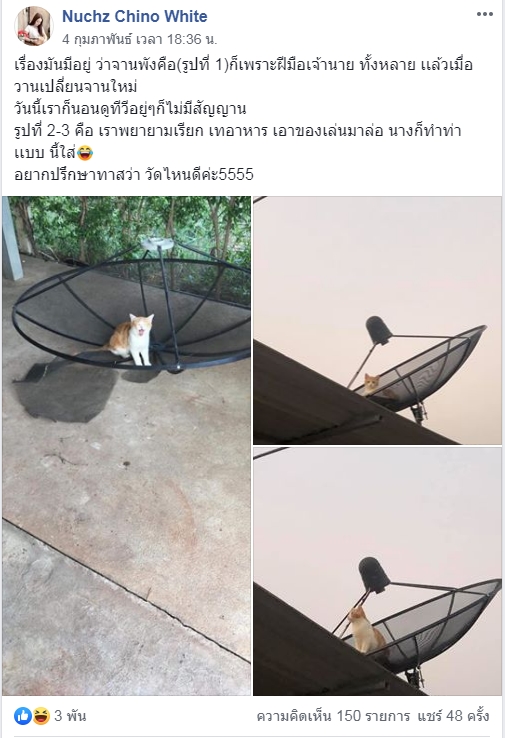
Task: Open Nuchz Chino White's profile name
Action: pos(135,16)
